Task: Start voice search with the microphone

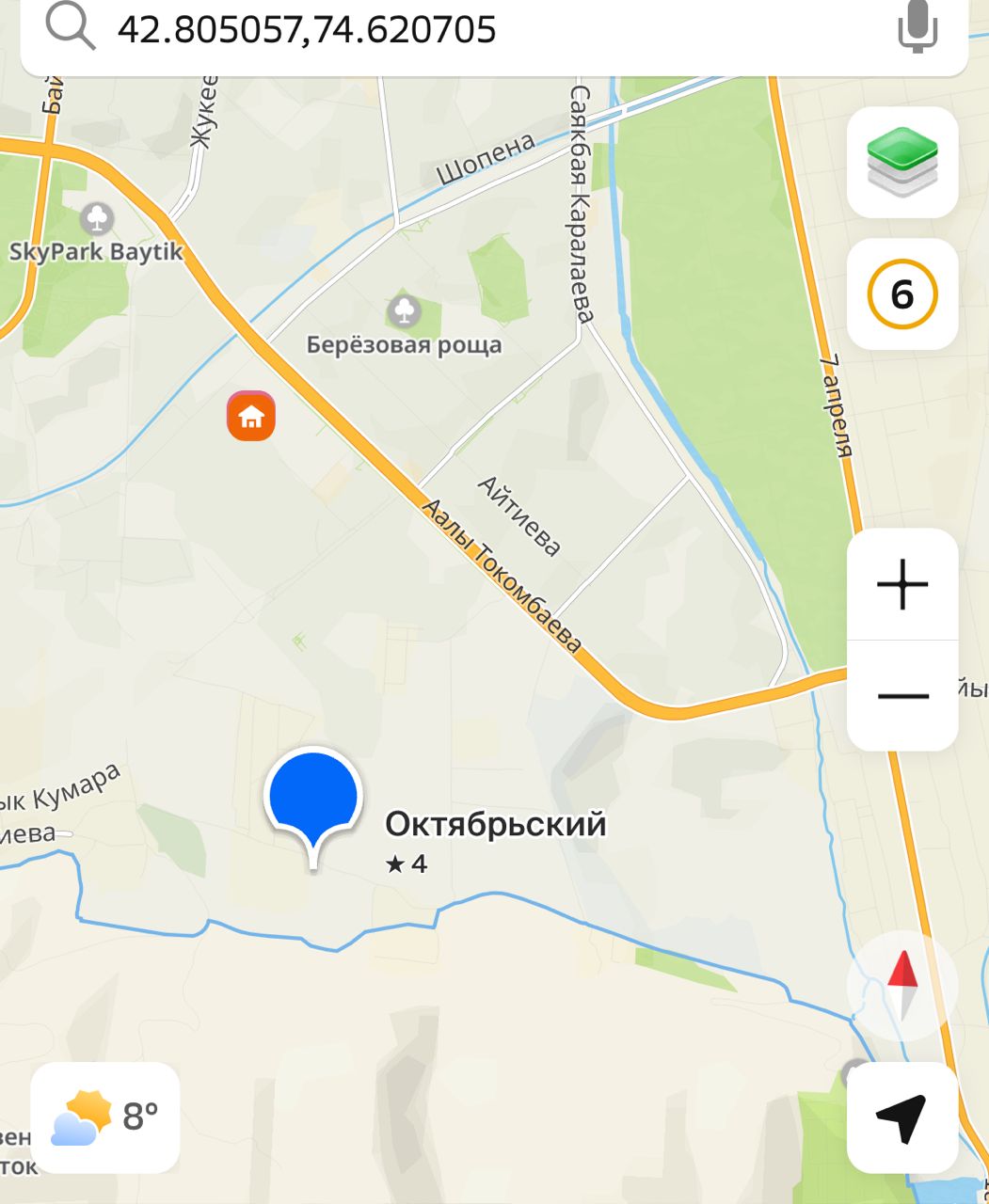Action: 917,28
